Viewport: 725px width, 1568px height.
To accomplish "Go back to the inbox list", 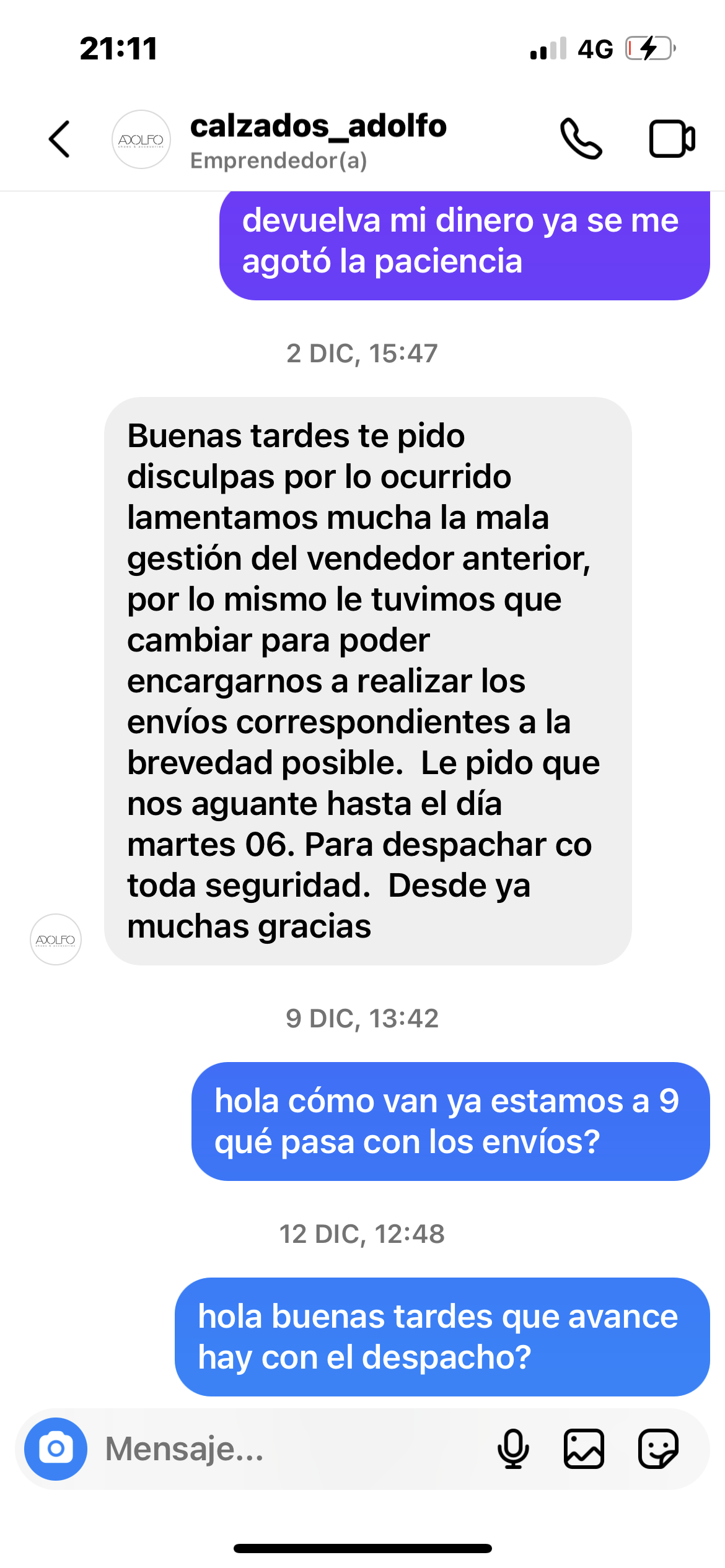I will pos(59,139).
